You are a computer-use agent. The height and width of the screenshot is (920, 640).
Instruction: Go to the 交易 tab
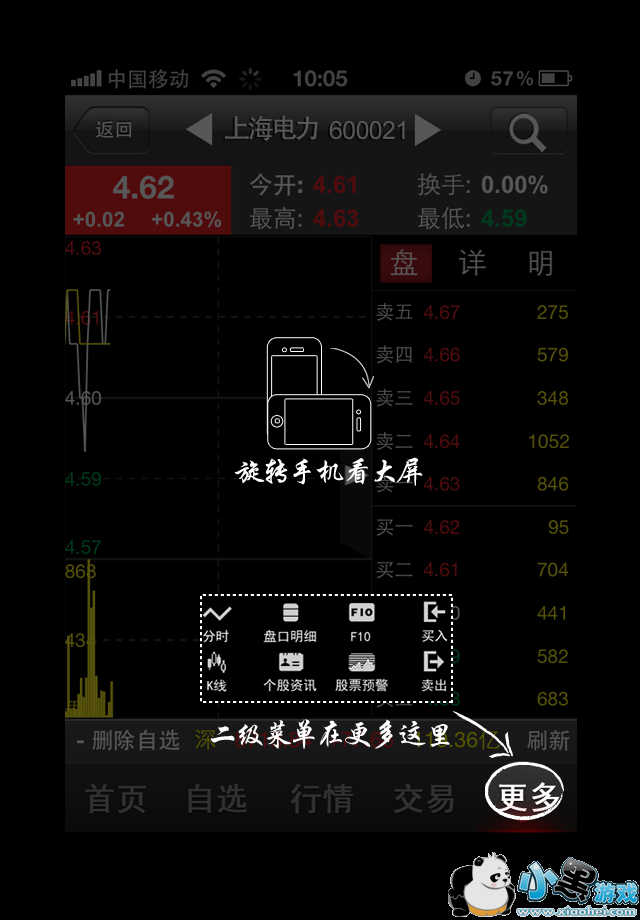click(x=424, y=798)
